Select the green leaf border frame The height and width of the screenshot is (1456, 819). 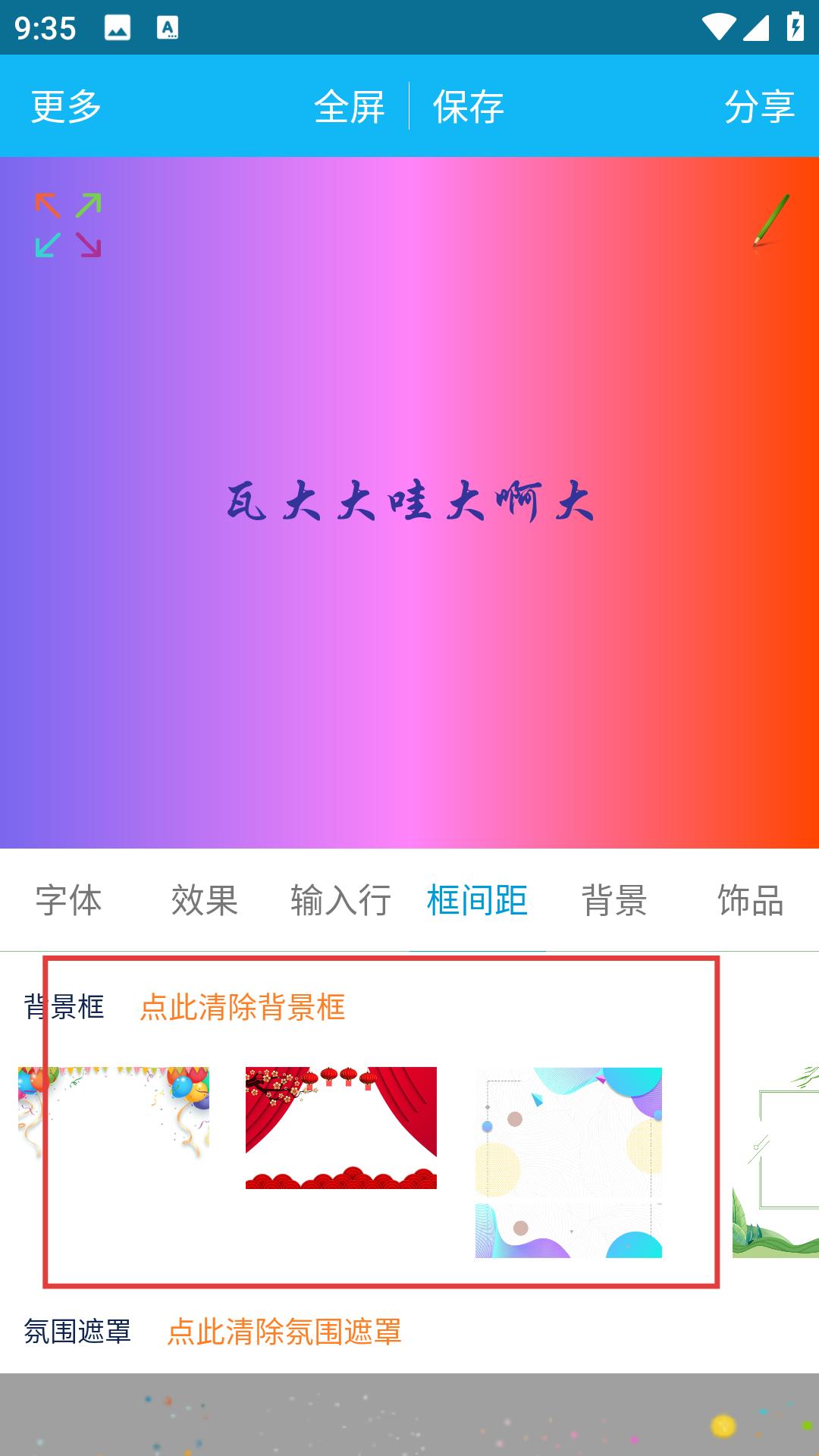[776, 1163]
